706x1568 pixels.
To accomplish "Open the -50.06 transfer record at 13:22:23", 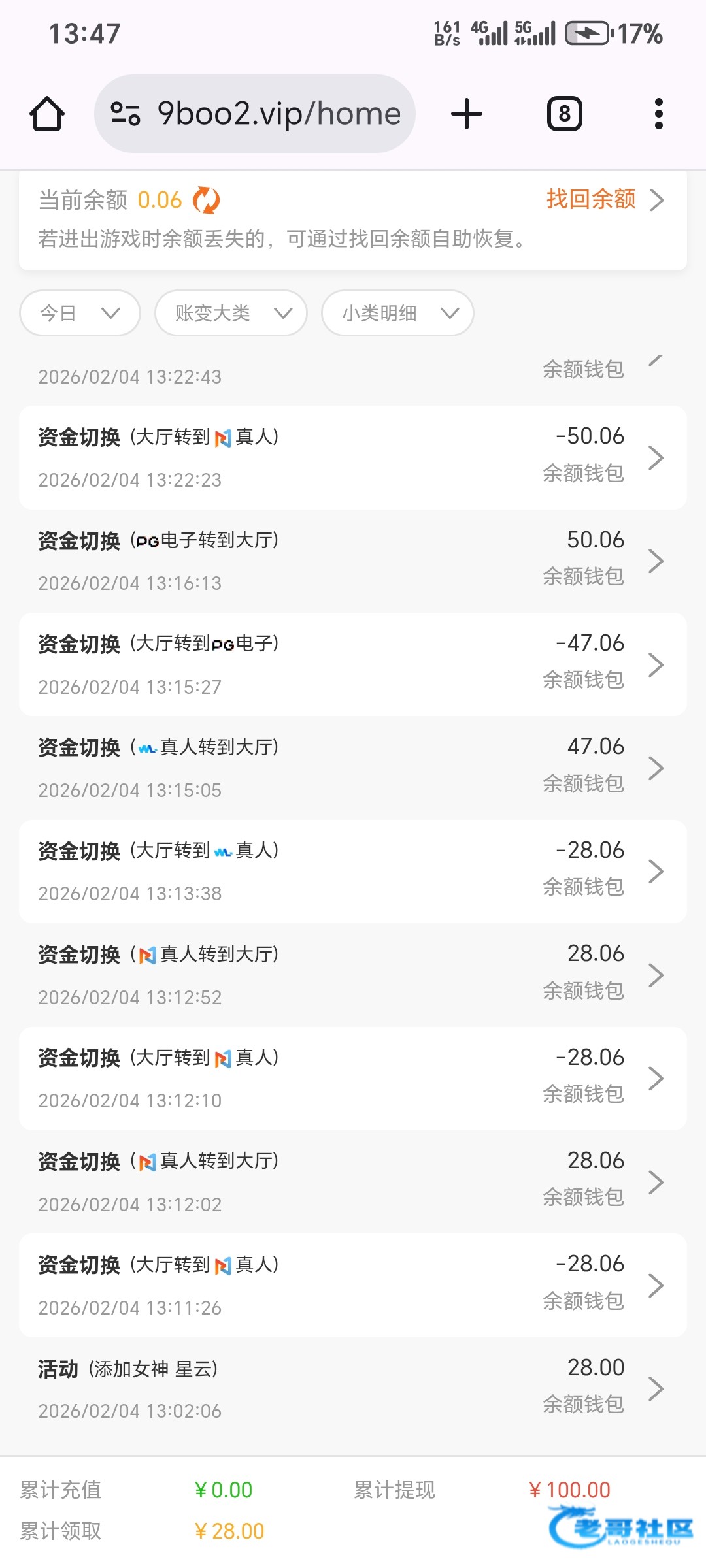I will pyautogui.click(x=353, y=457).
